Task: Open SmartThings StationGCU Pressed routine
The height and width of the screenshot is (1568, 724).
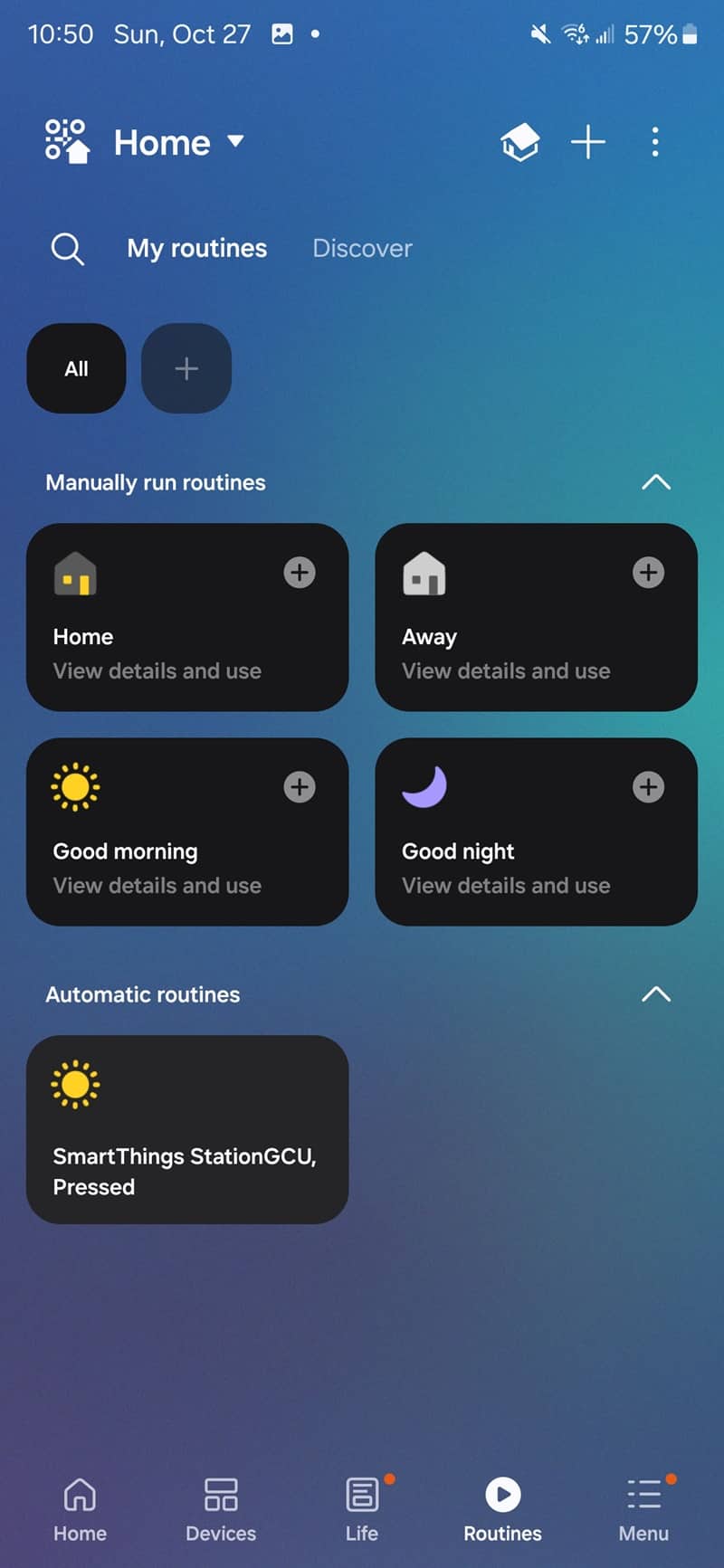Action: 187,1129
